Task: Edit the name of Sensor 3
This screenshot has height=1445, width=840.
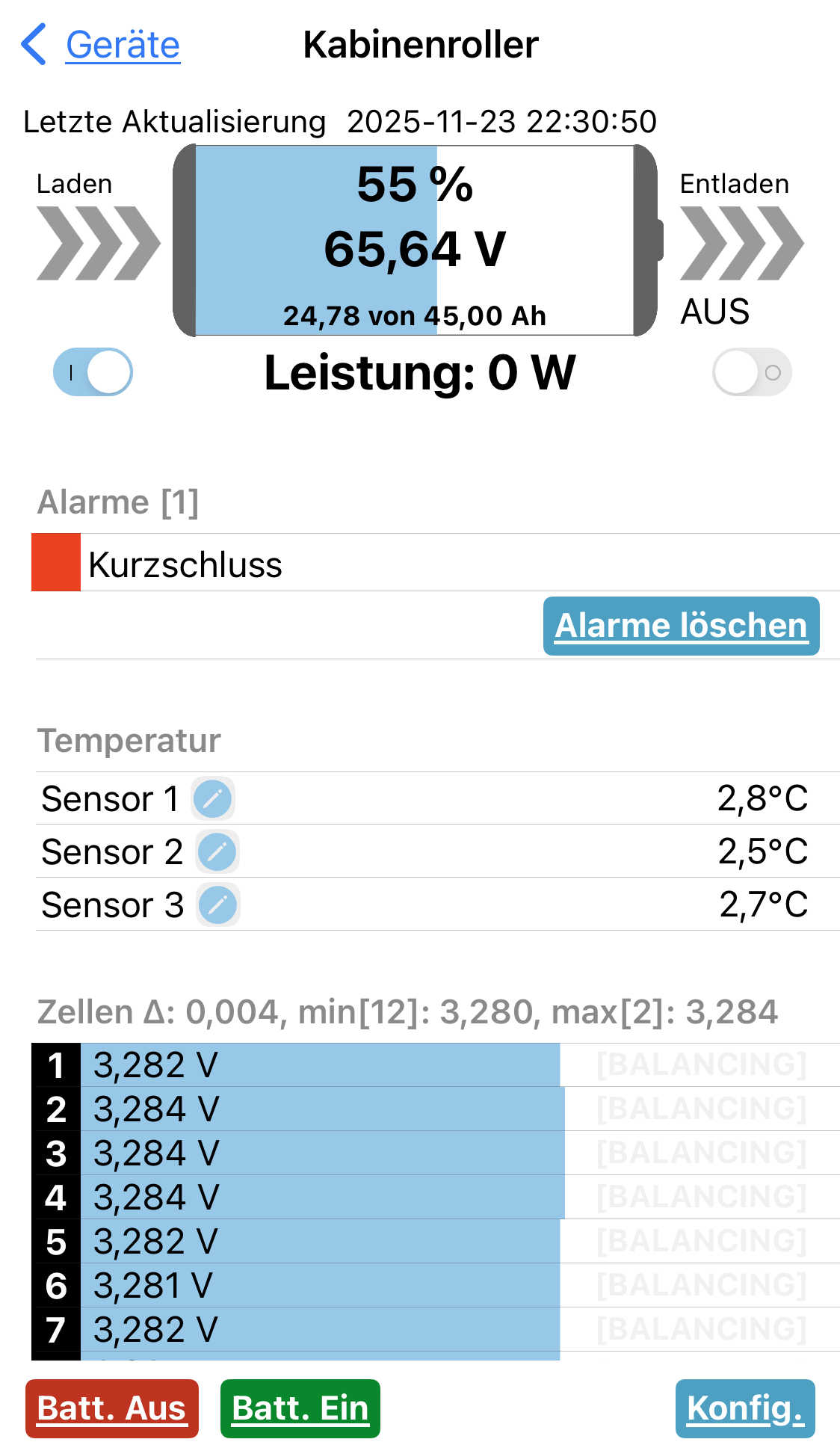Action: tap(218, 905)
